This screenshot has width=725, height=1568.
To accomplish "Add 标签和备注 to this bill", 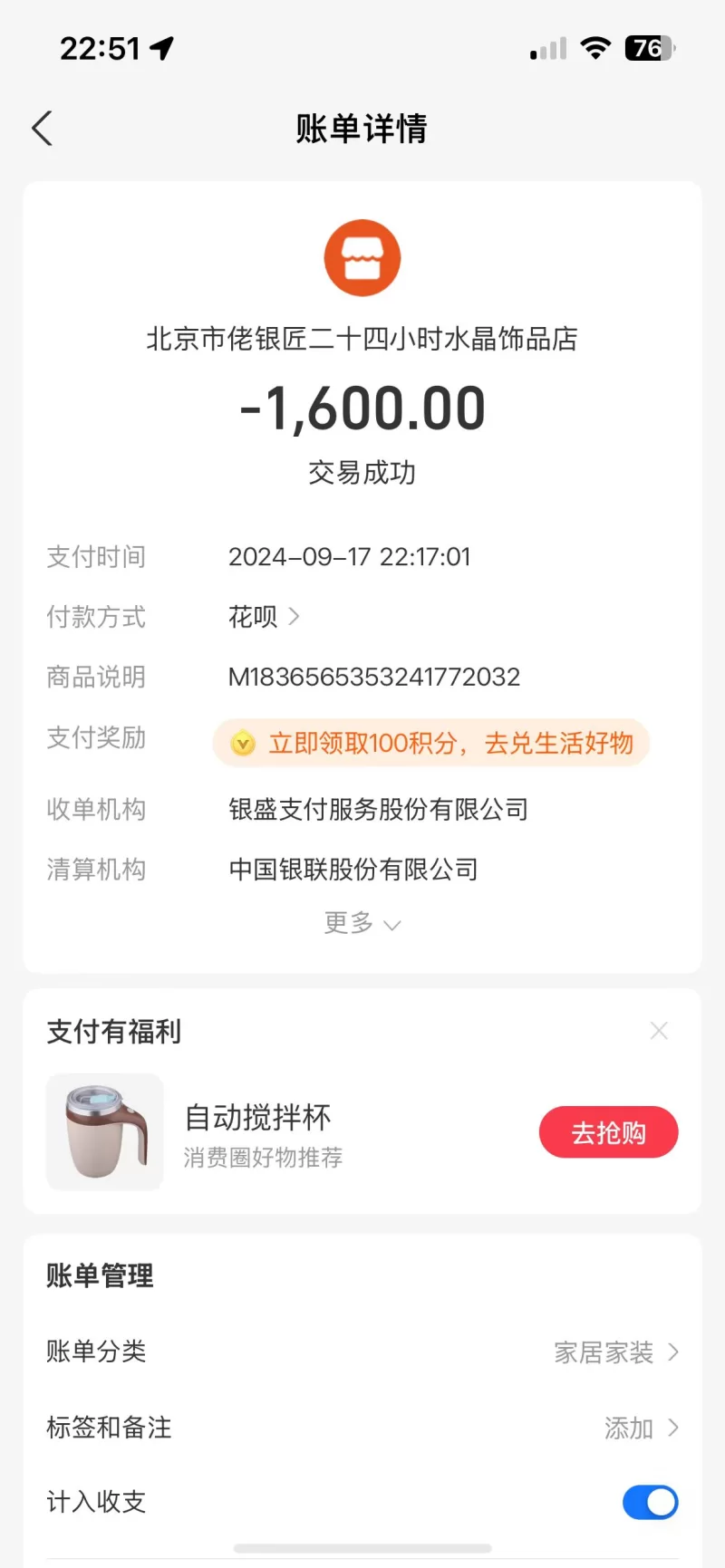I will coord(640,1429).
